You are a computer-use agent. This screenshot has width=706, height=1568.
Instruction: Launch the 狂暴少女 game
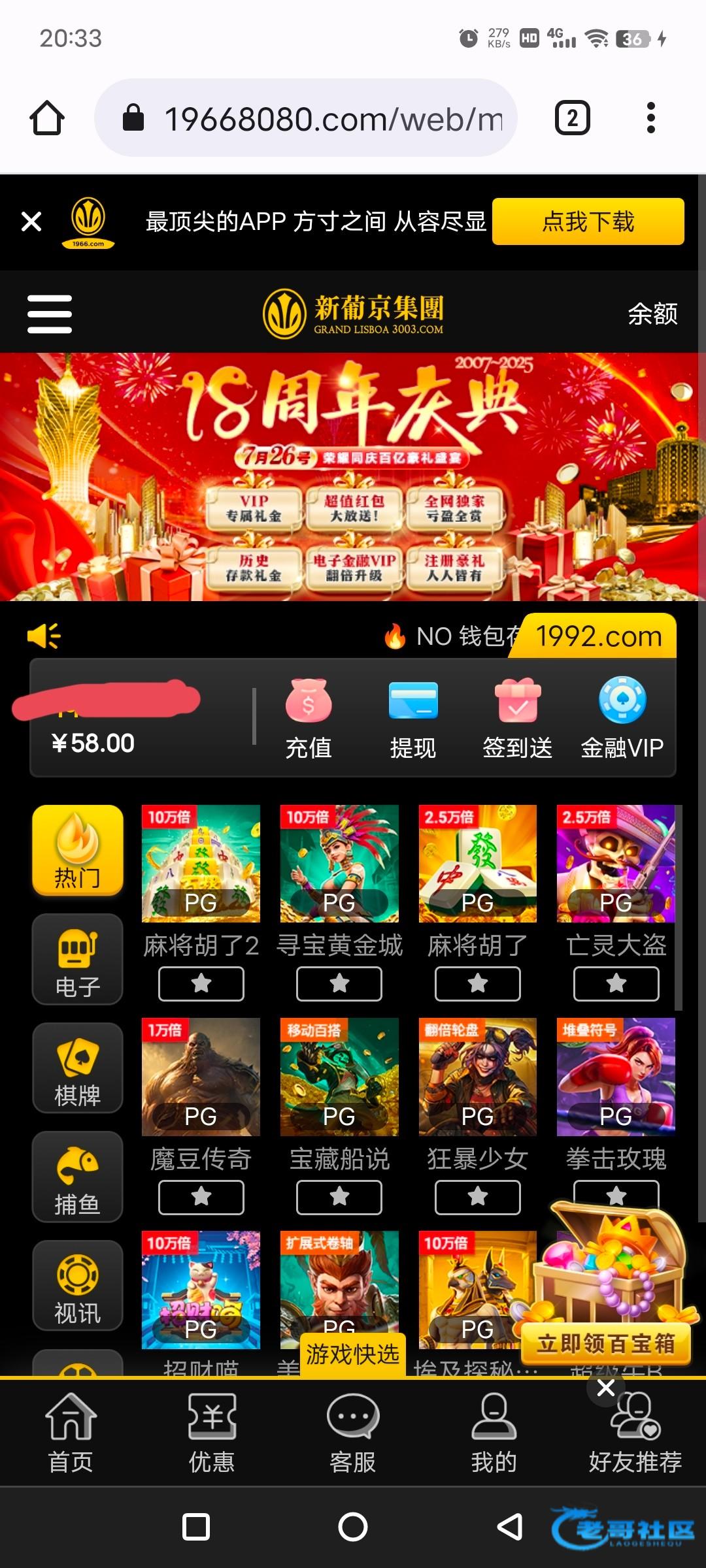(x=478, y=1077)
